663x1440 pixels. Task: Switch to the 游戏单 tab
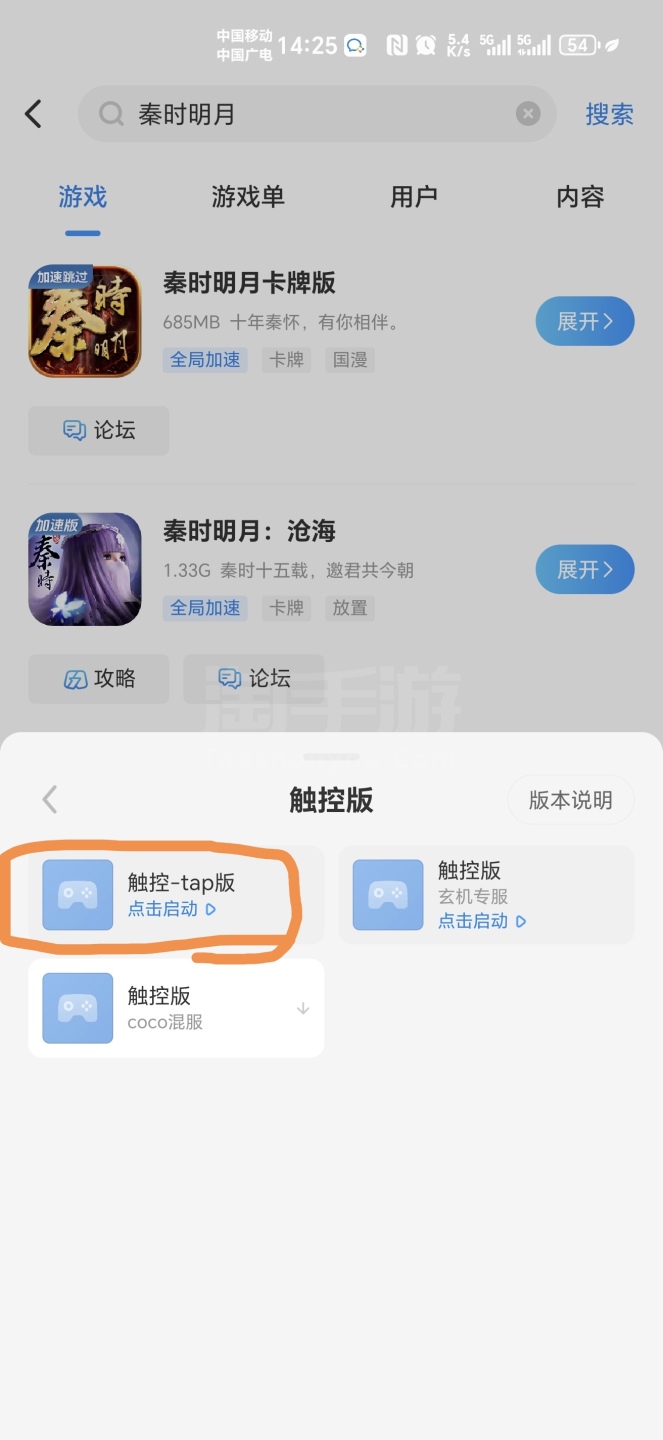coord(248,197)
